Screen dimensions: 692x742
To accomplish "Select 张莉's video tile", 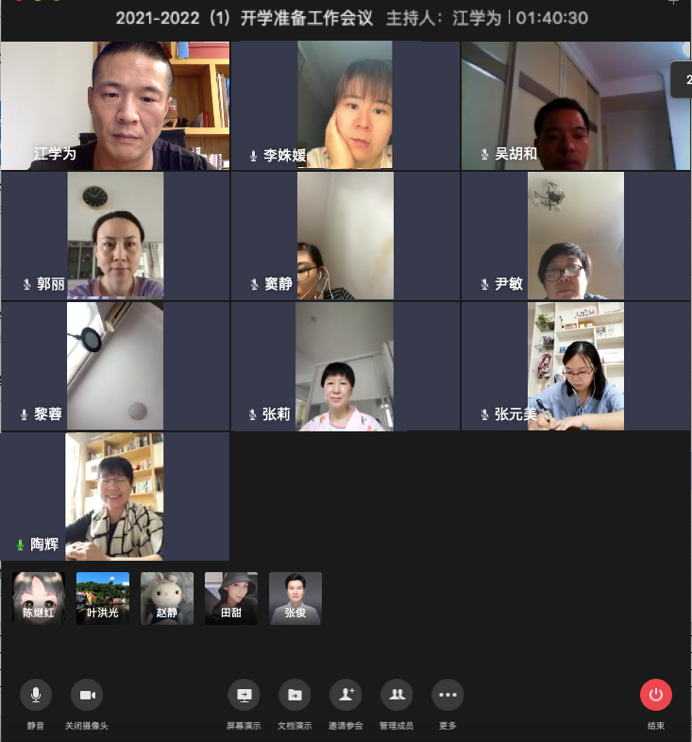I will point(345,366).
